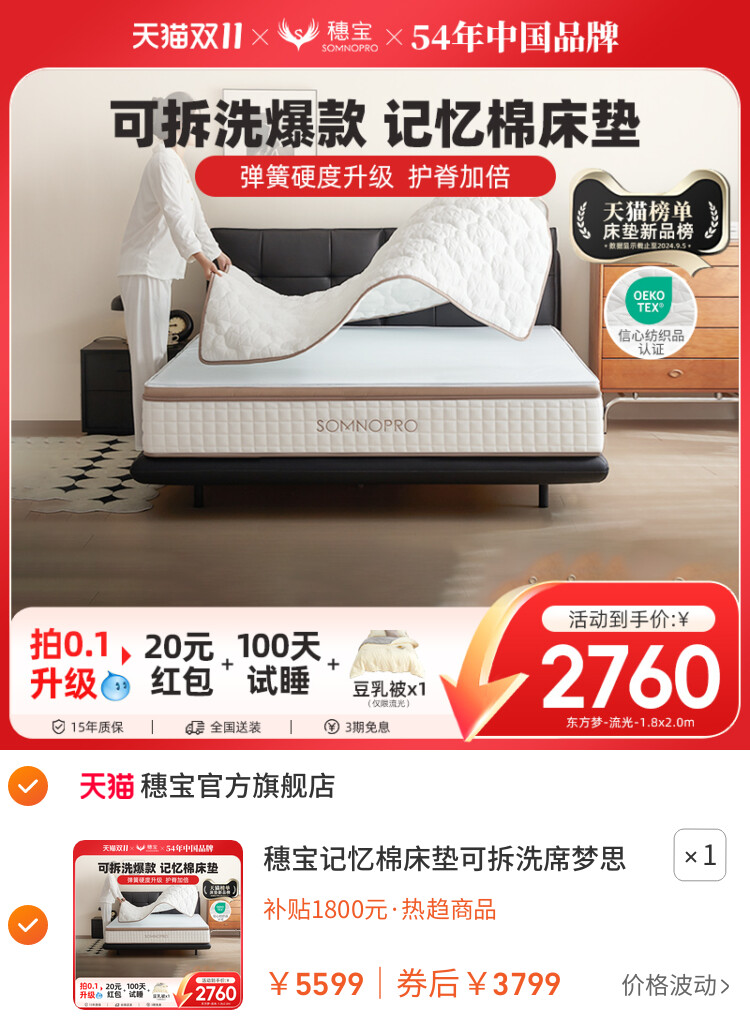Change the ×1 quantity selector

pos(700,856)
